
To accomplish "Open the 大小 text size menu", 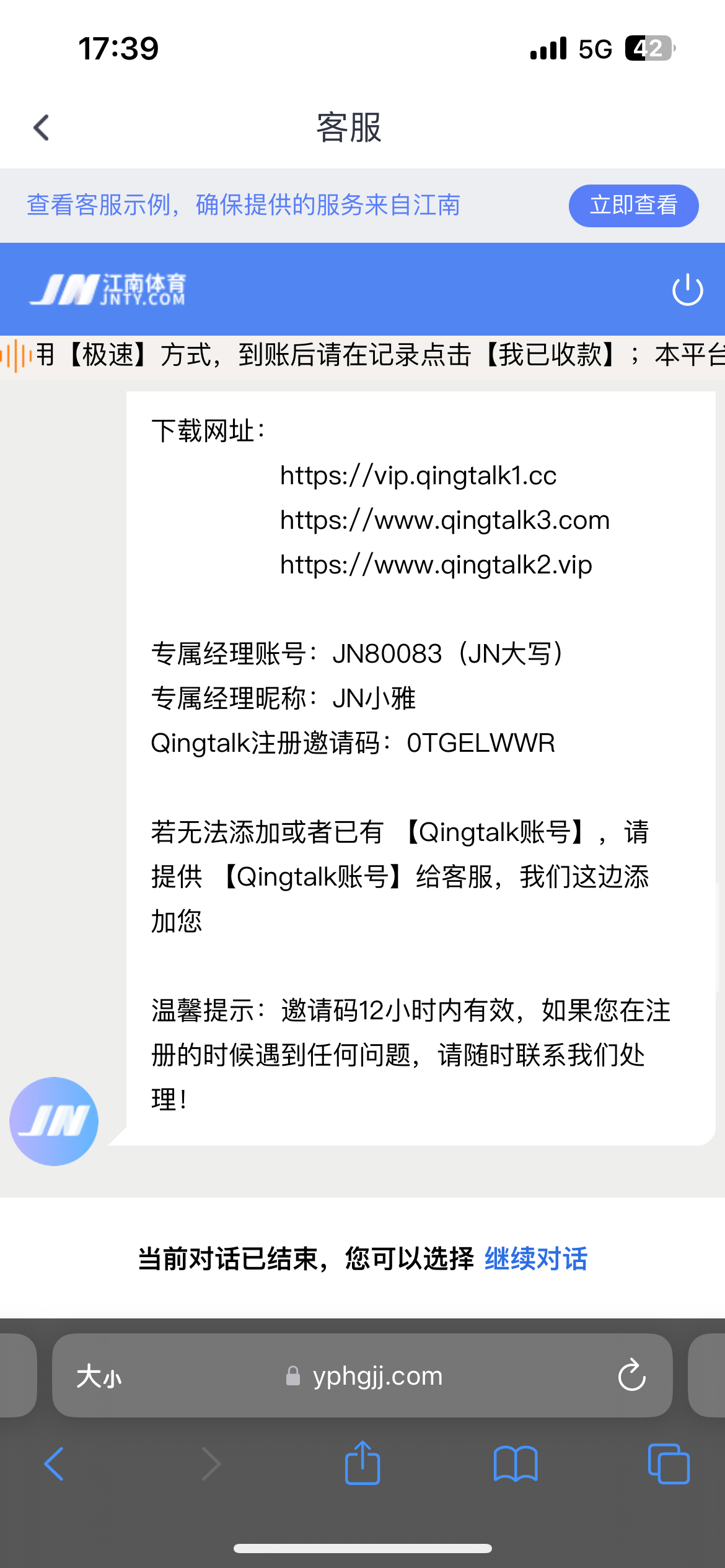I will (99, 1377).
